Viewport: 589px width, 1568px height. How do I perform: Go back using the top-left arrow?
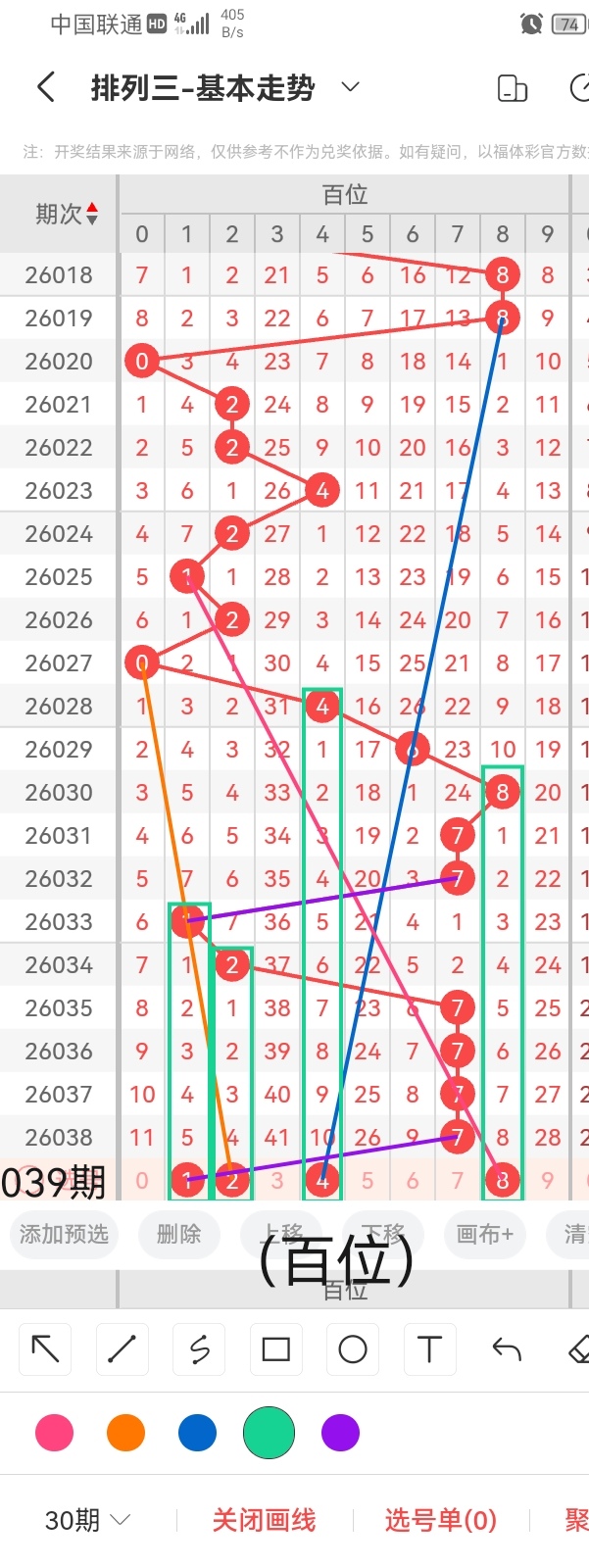pos(45,87)
